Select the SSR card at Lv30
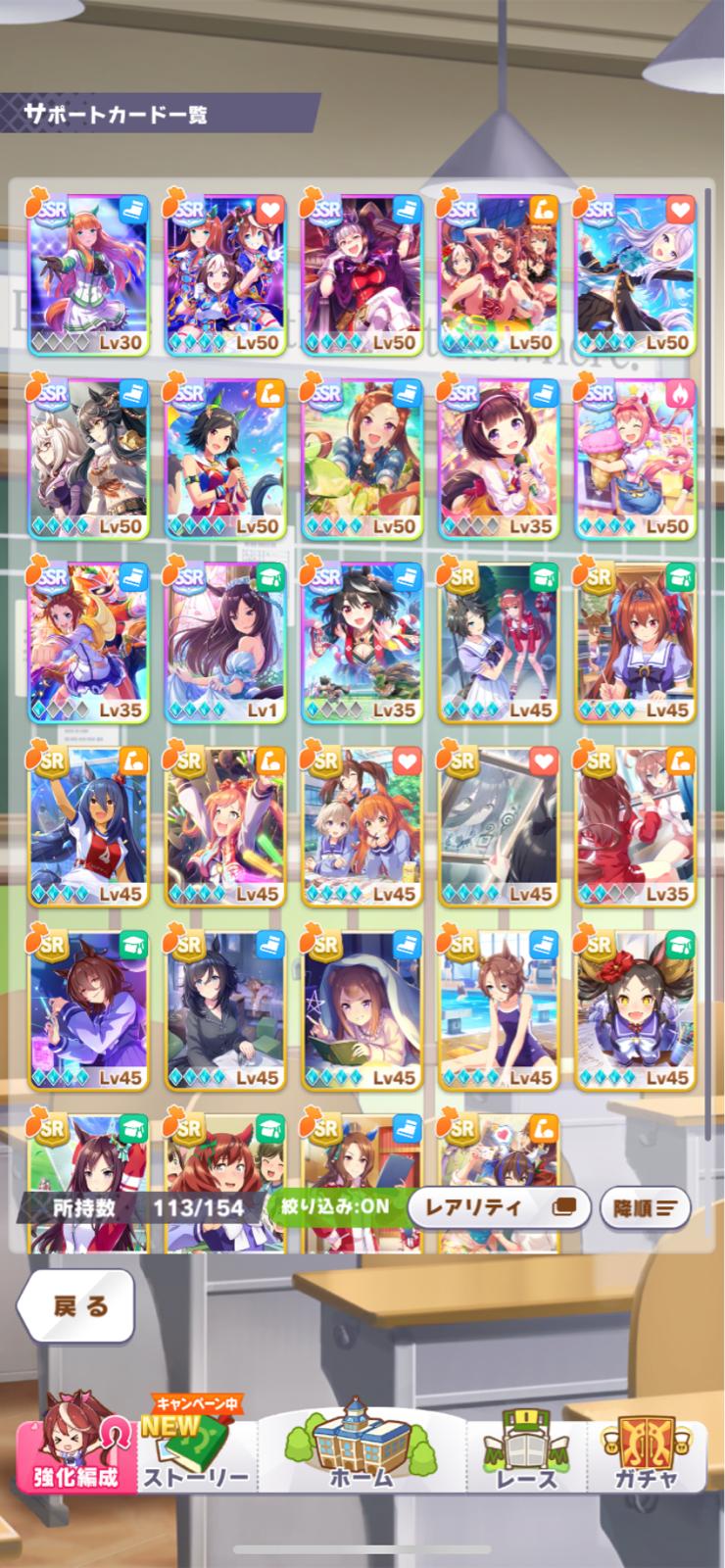This screenshot has height=1568, width=725. (88, 274)
